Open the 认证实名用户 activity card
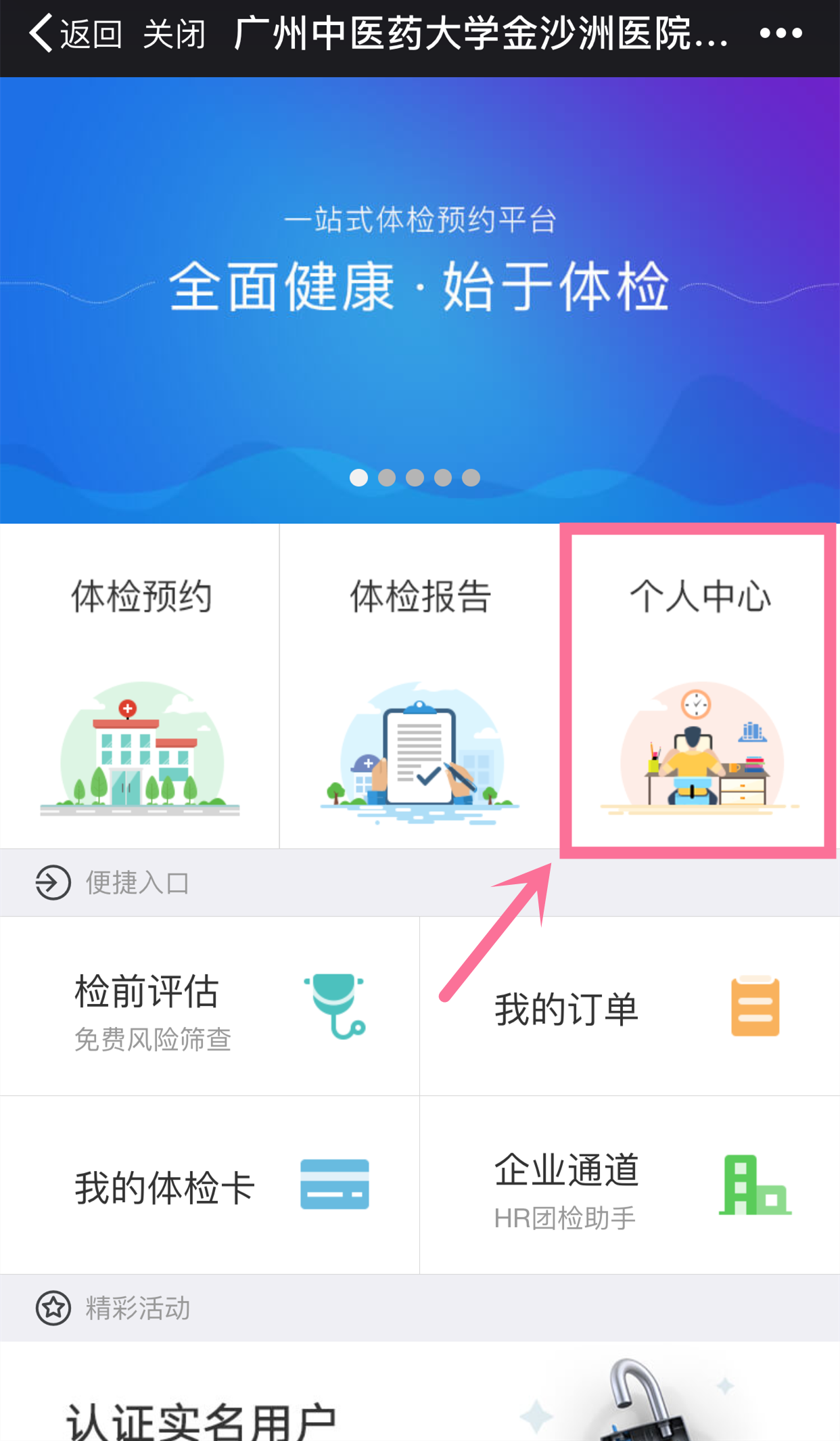The height and width of the screenshot is (1441, 840). point(419,1400)
